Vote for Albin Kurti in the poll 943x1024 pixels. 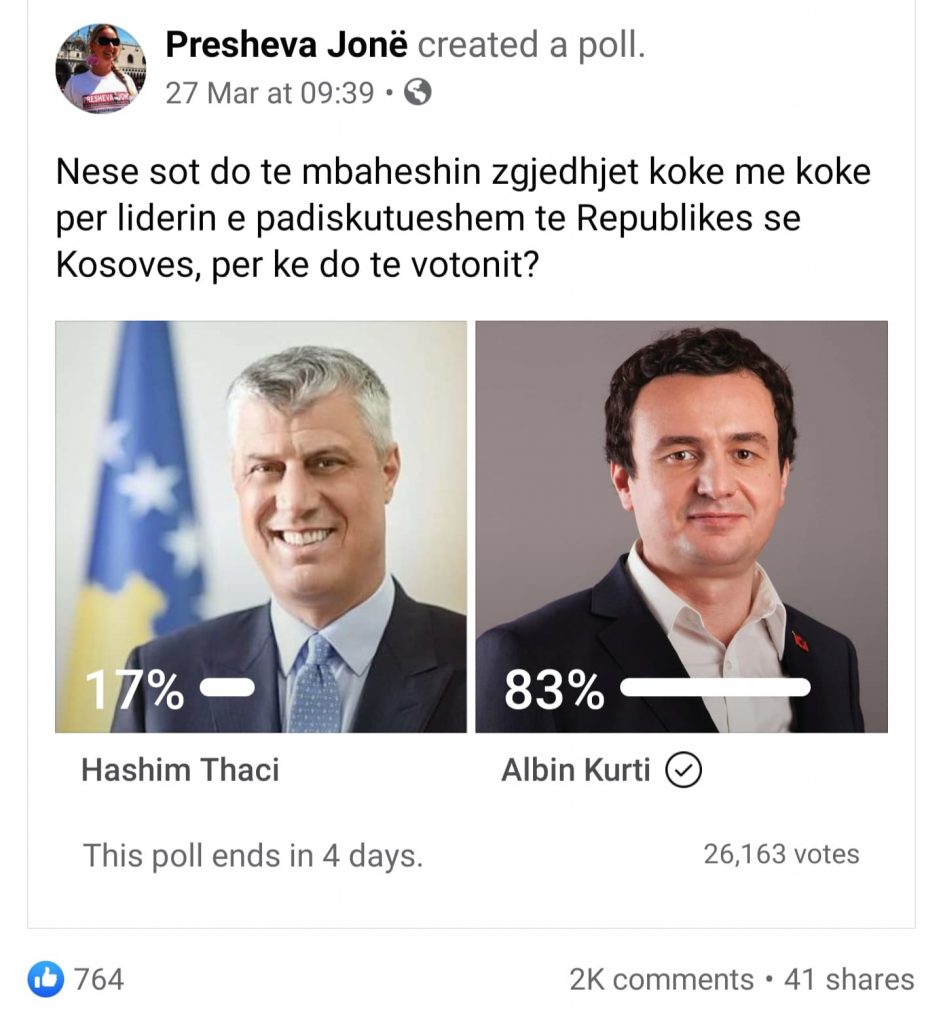(681, 527)
